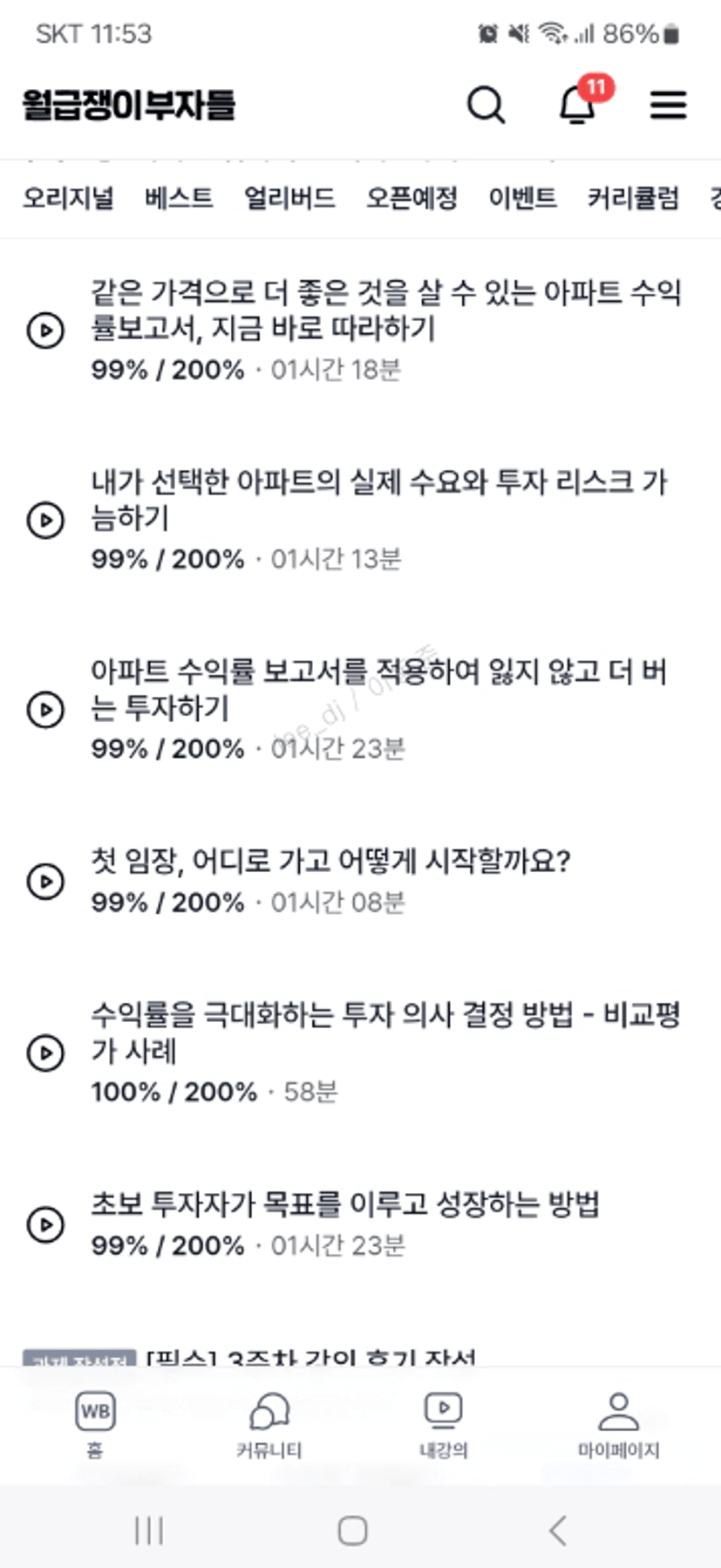Screen dimensions: 721x1568
Task: Open the hamburger menu
Action: [x=669, y=106]
